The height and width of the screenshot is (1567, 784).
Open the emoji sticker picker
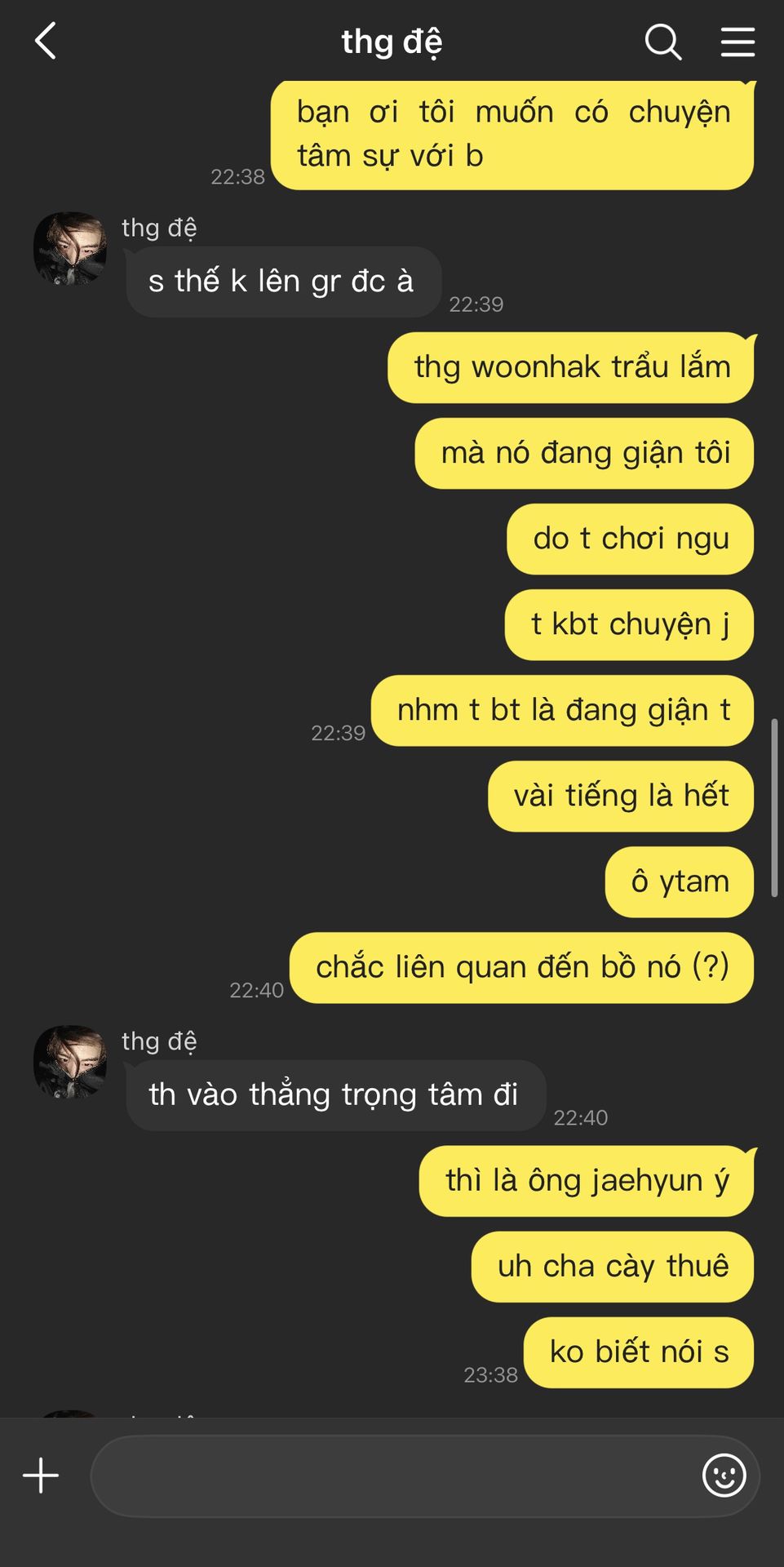(x=724, y=1476)
